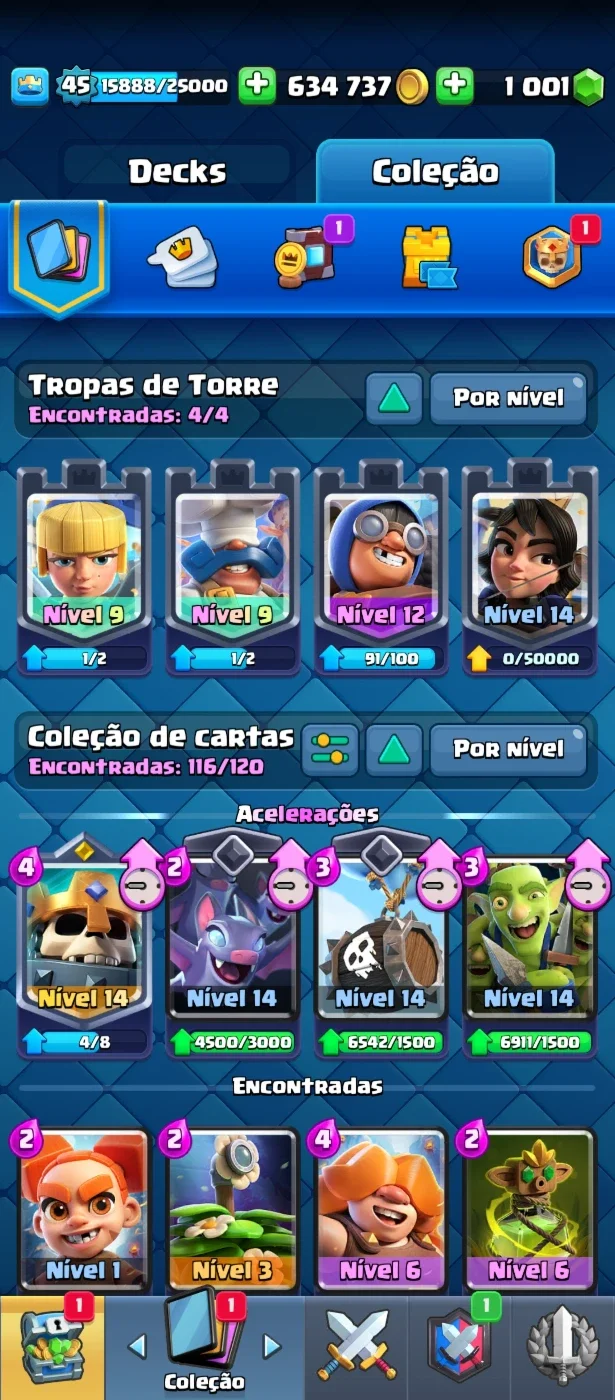This screenshot has width=615, height=1400.
Task: Open the clan shield tab
Action: click(x=458, y=1347)
